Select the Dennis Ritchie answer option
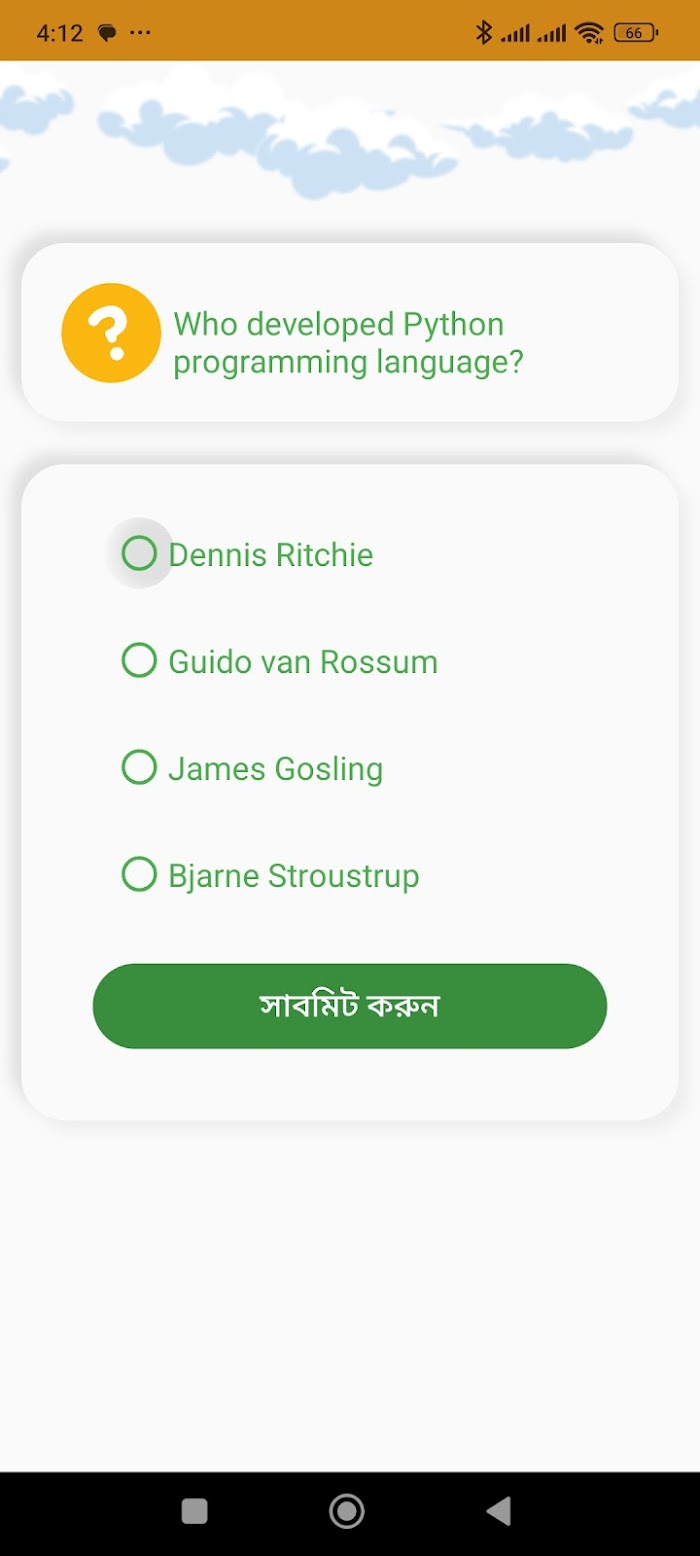Viewport: 700px width, 1556px height. [x=247, y=554]
